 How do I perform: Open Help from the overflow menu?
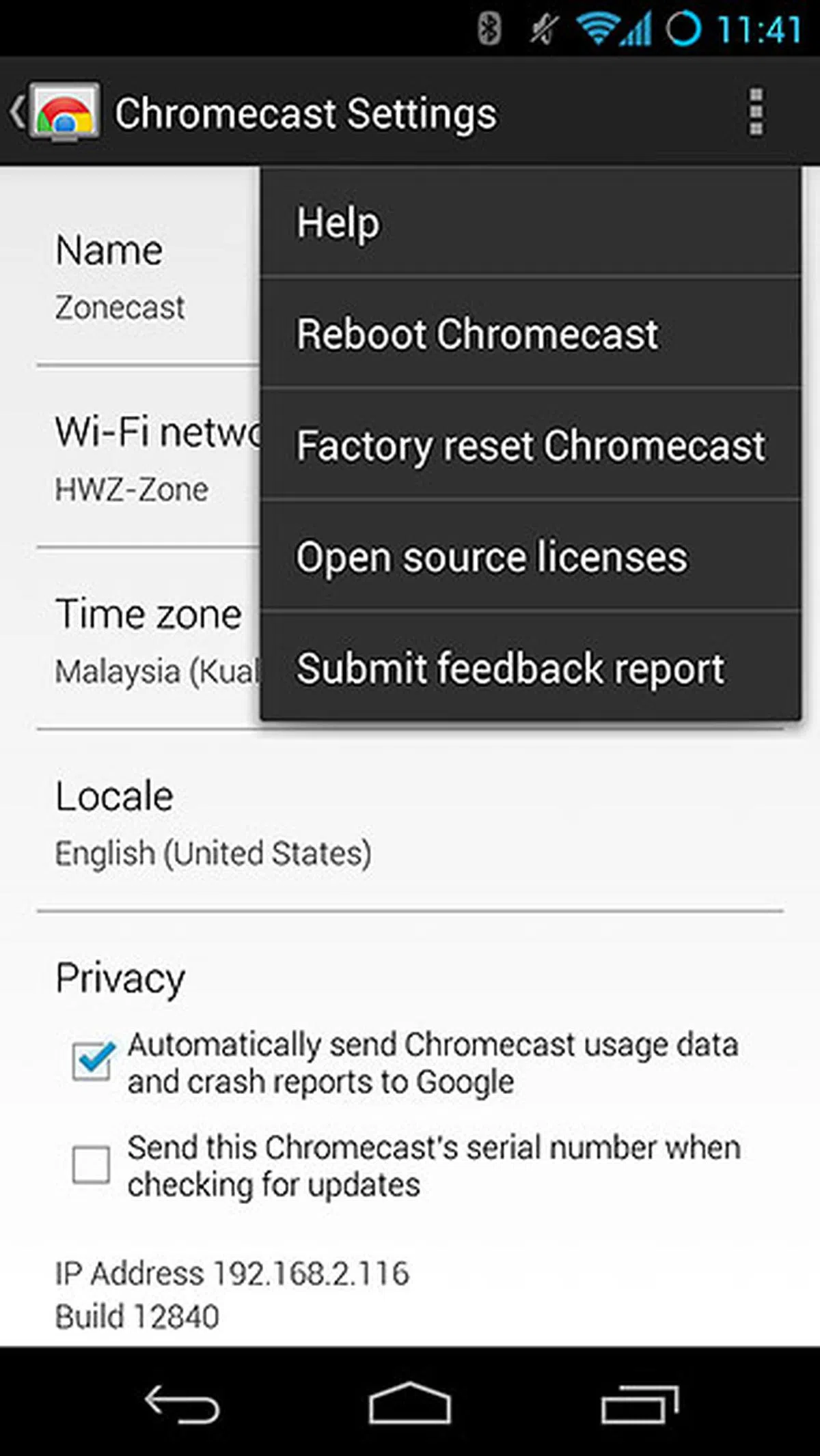[x=530, y=223]
